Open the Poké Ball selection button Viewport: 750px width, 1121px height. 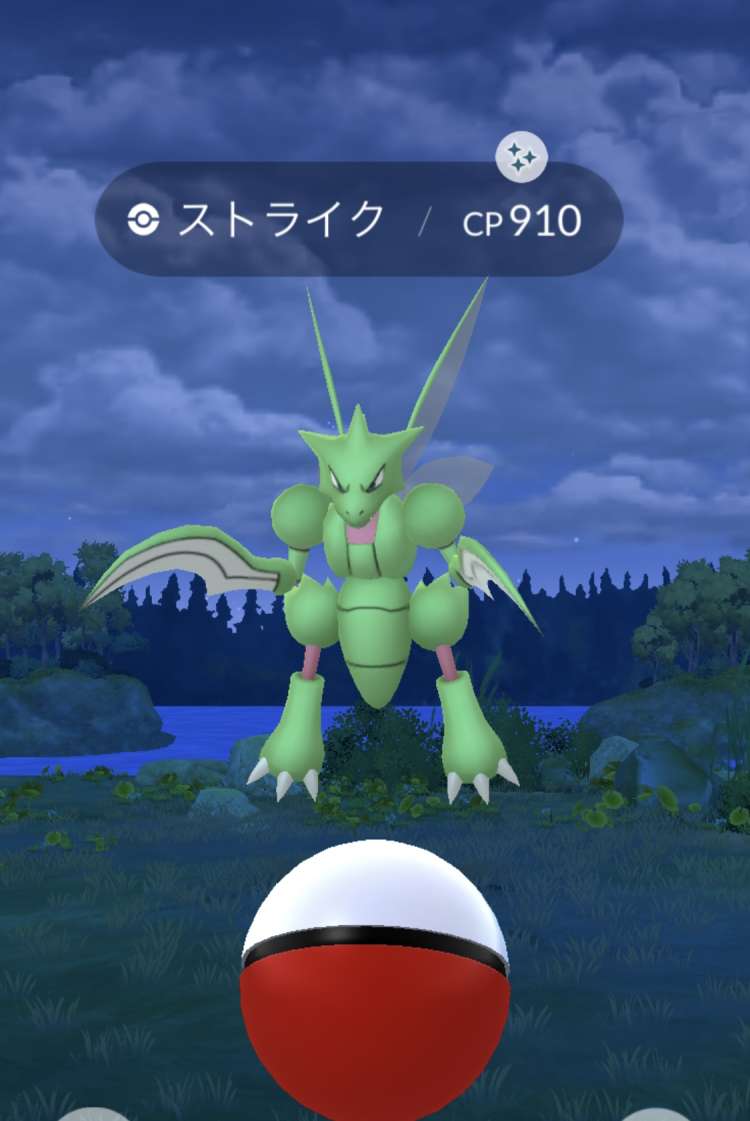click(x=657, y=1114)
